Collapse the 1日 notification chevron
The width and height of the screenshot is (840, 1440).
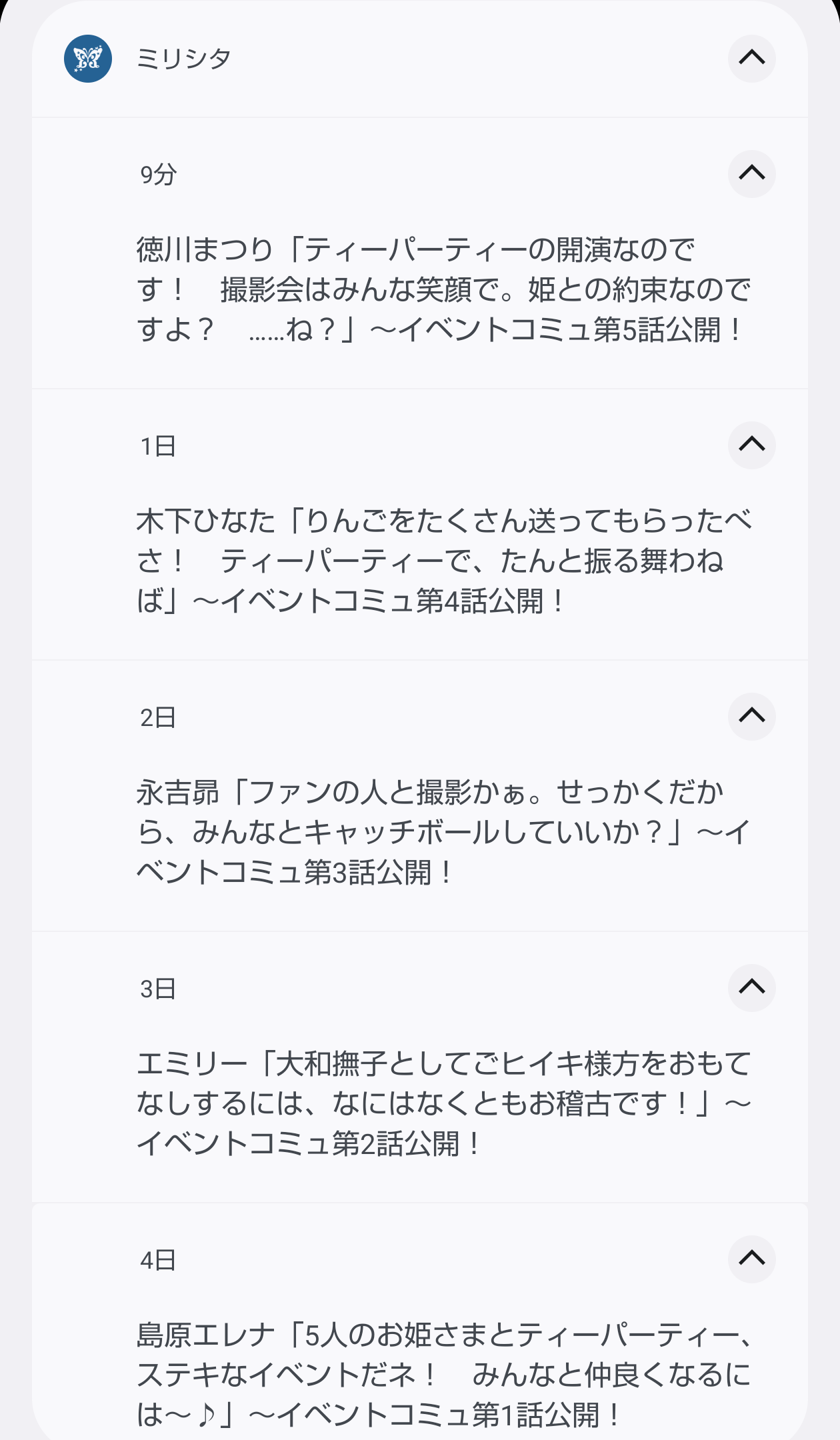751,445
